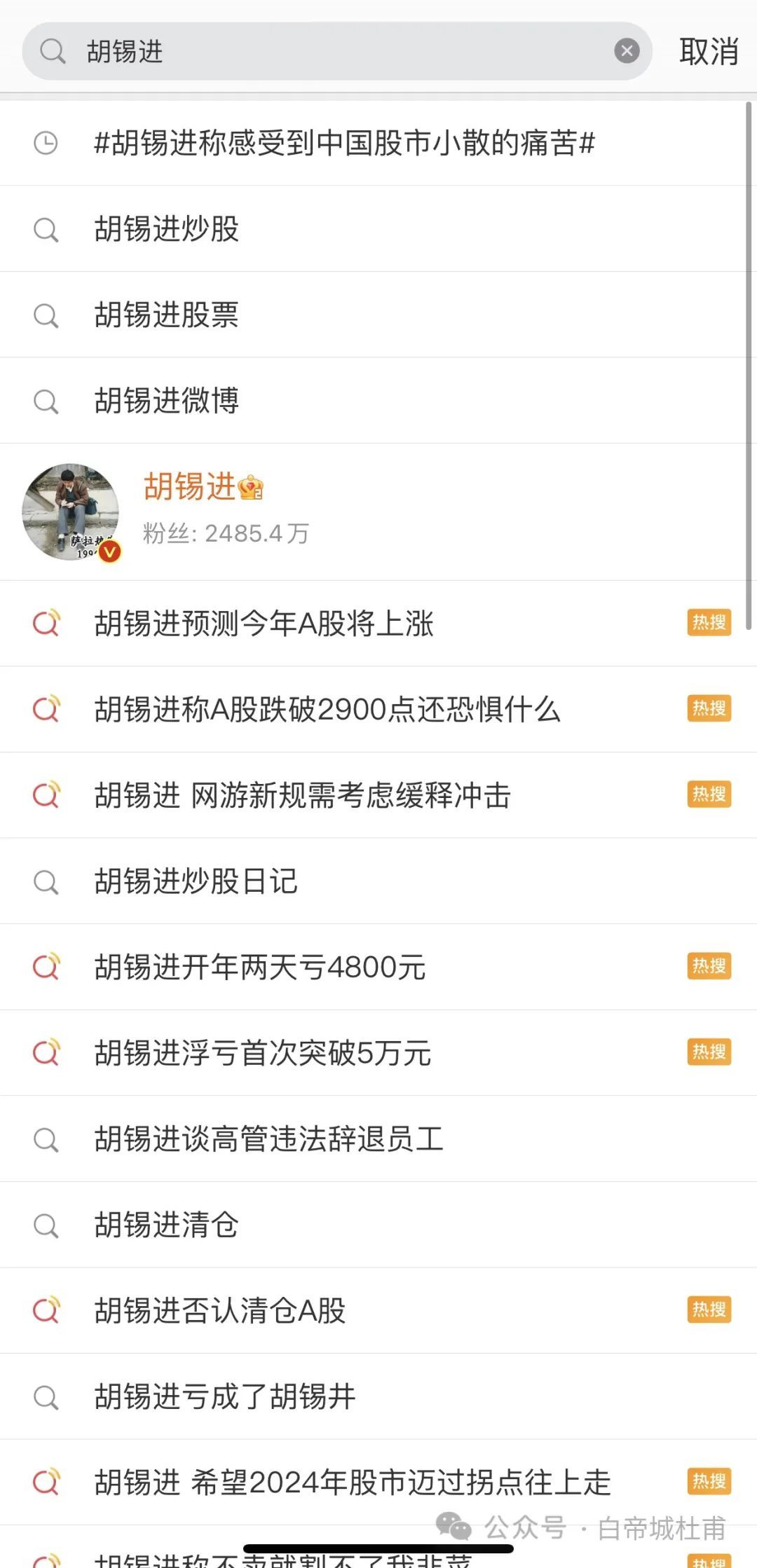Open hot search 胡锡进否认清仓A股

pos(220,1310)
